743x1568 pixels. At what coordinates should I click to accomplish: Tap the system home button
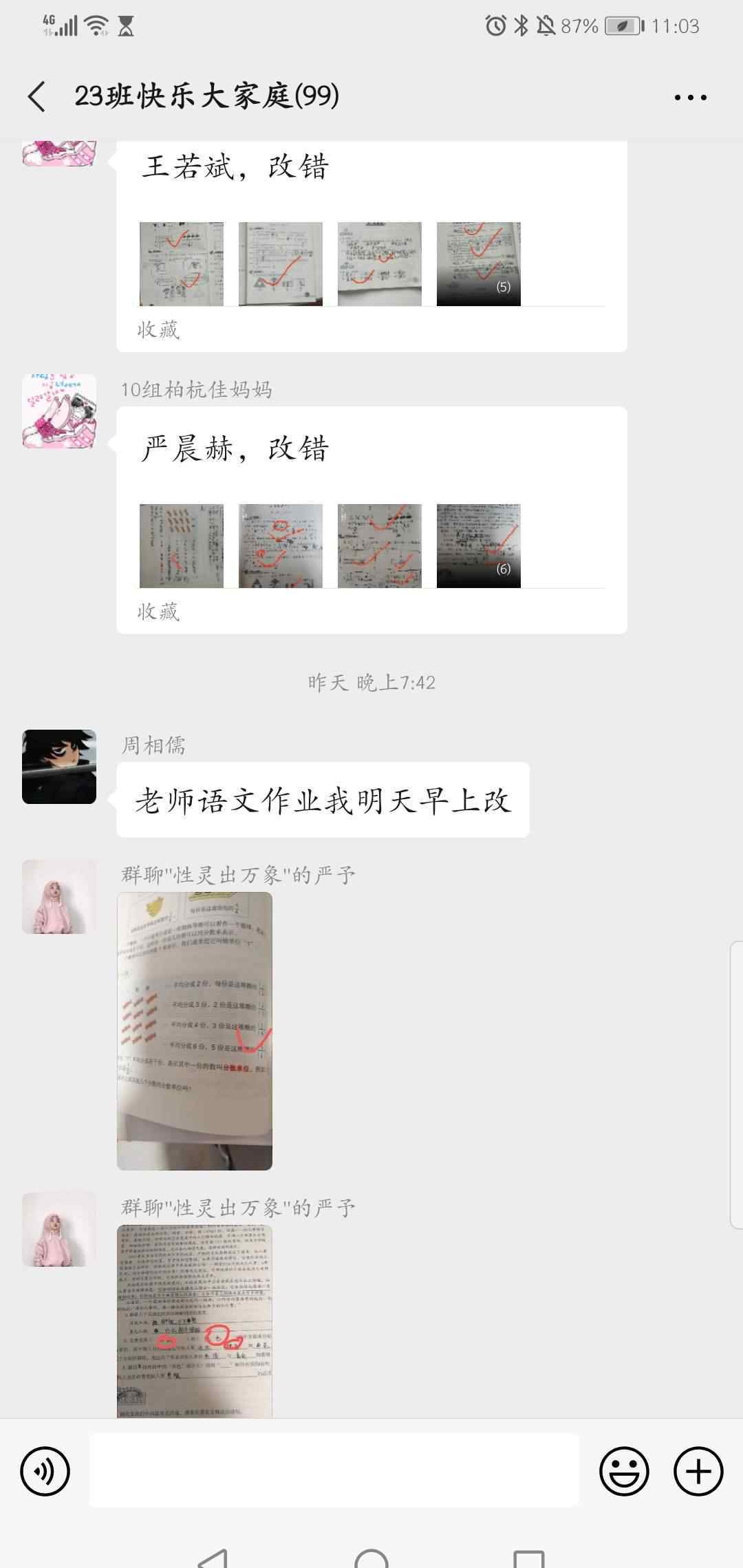pyautogui.click(x=371, y=1556)
